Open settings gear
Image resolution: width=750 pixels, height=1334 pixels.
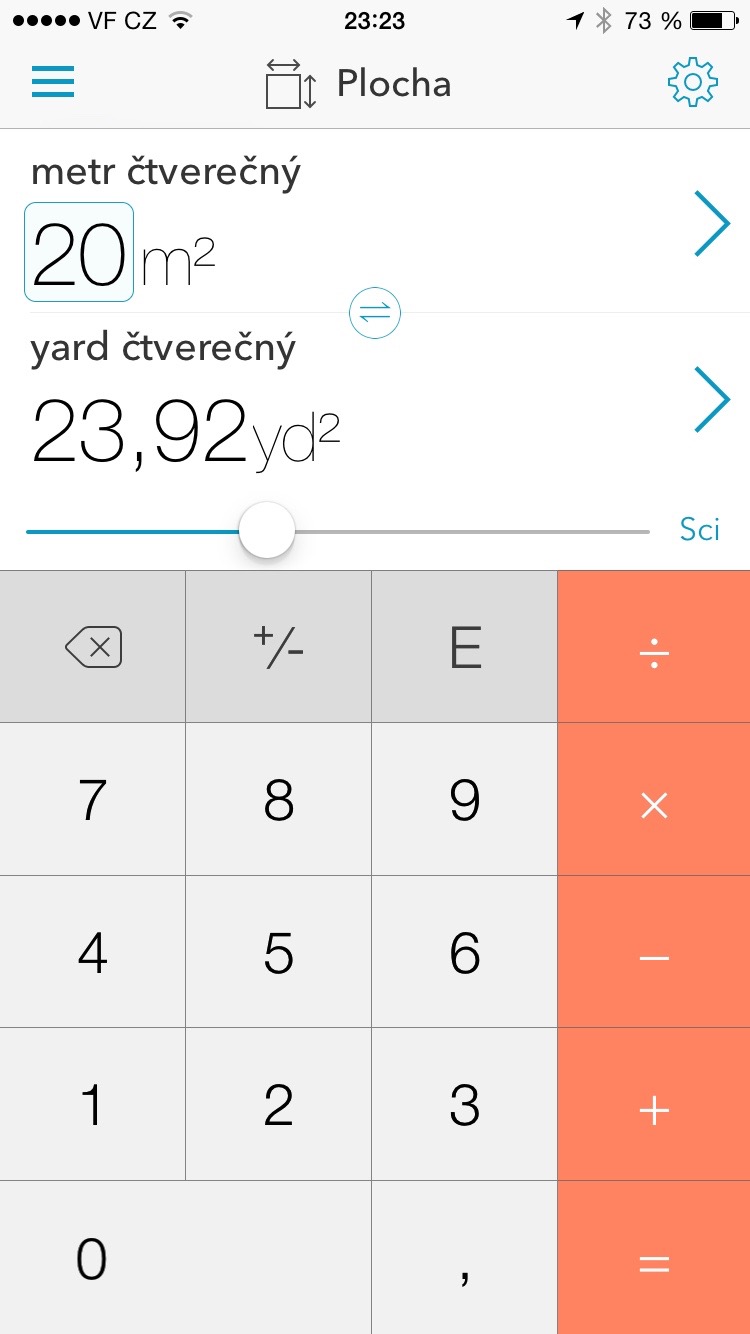[692, 82]
